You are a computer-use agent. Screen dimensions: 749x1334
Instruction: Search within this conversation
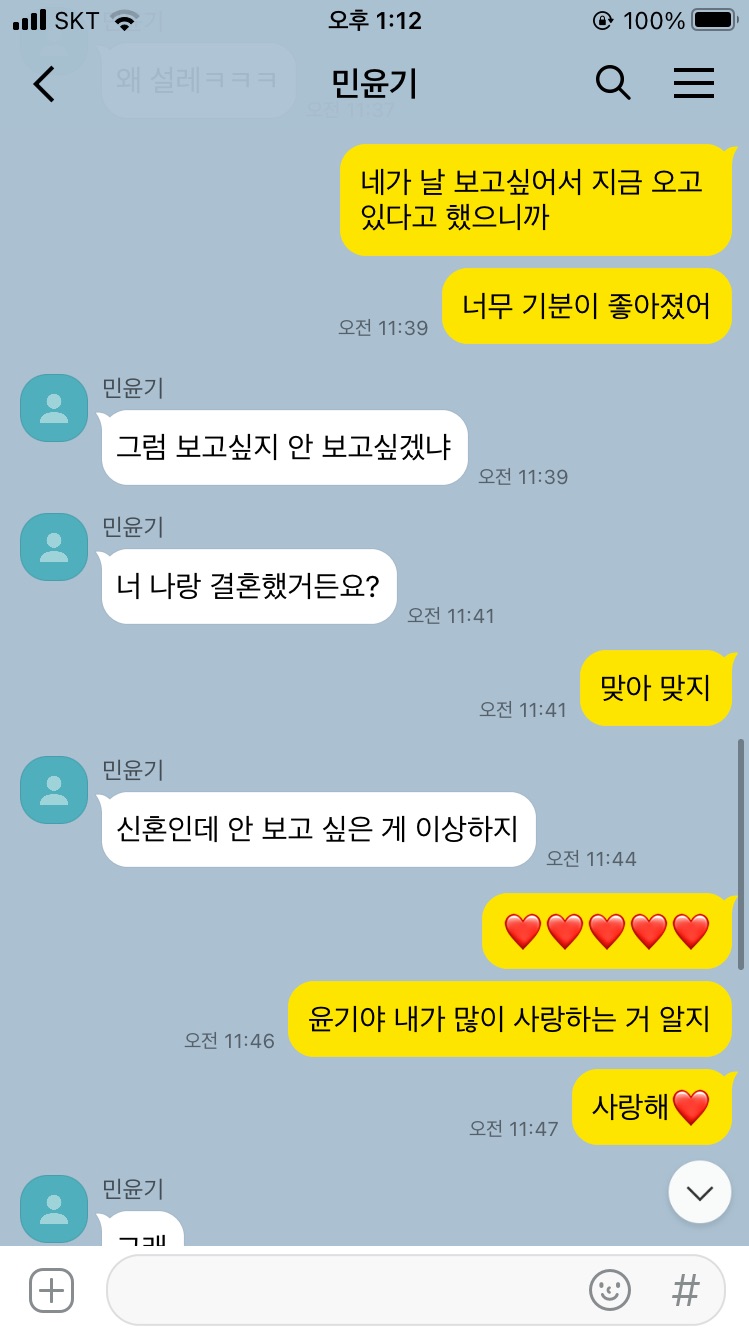coord(613,84)
